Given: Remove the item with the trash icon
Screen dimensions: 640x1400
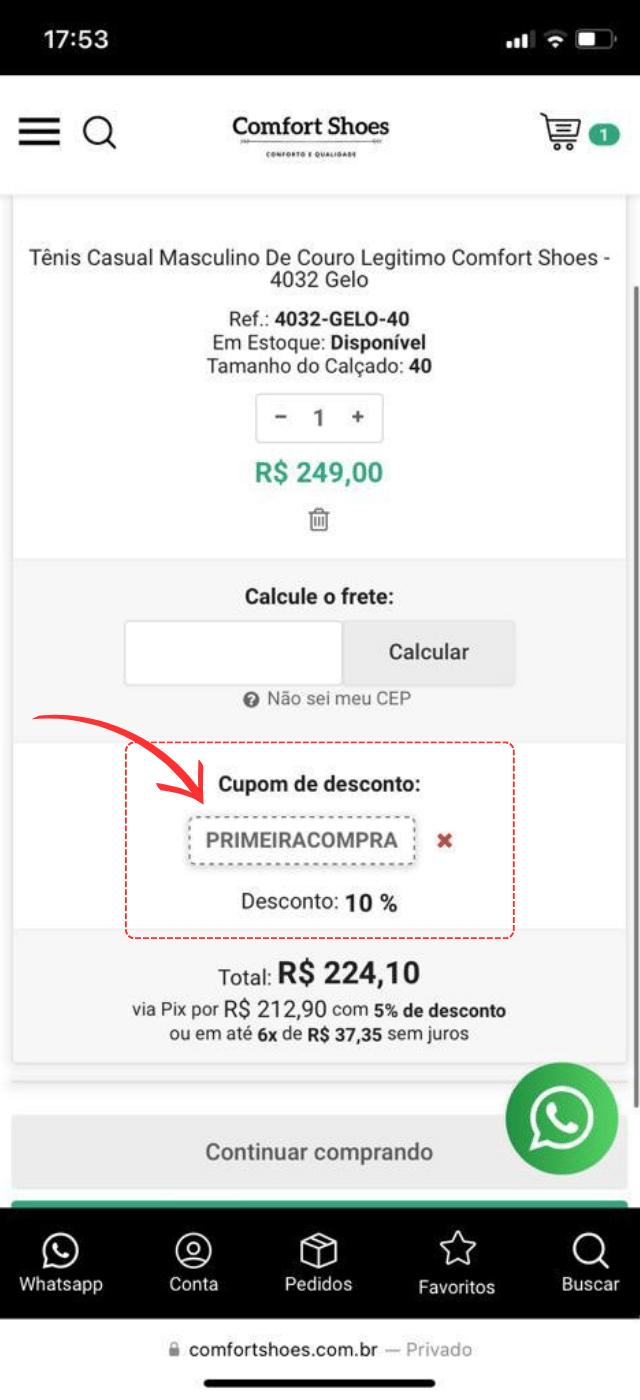Looking at the screenshot, I should 319,520.
